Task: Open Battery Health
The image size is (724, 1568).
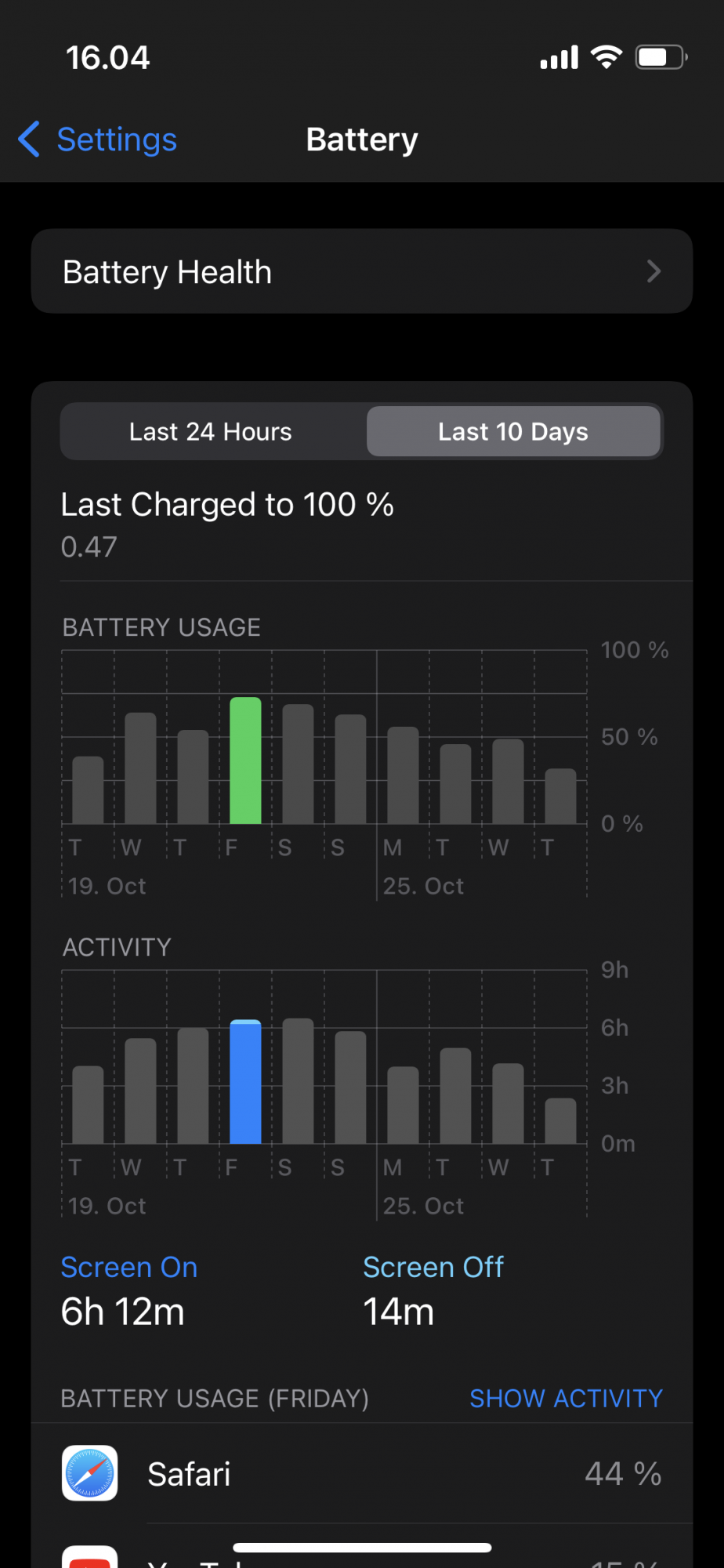Action: 361,271
